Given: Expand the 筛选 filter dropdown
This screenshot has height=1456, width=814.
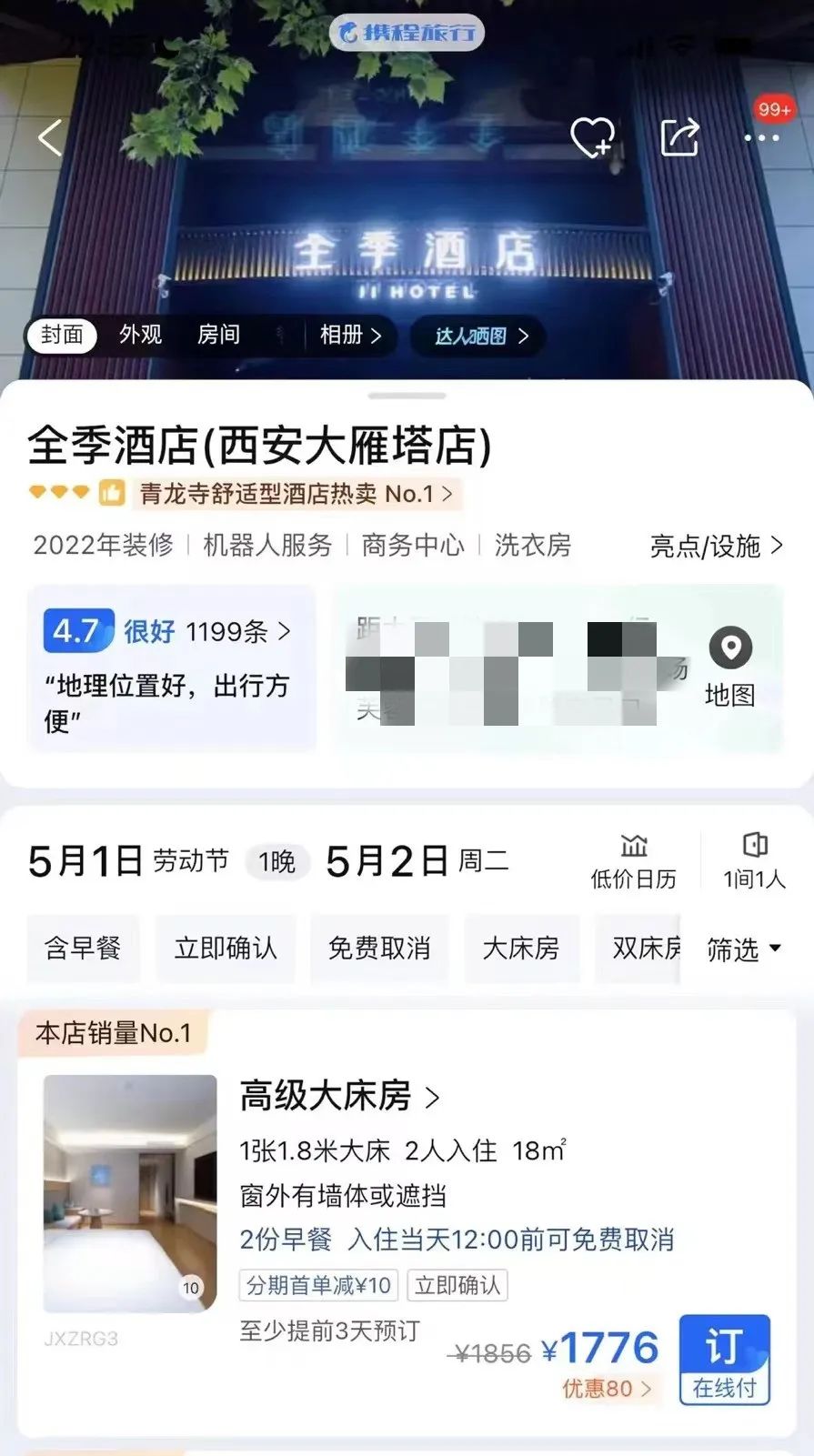Looking at the screenshot, I should [743, 949].
